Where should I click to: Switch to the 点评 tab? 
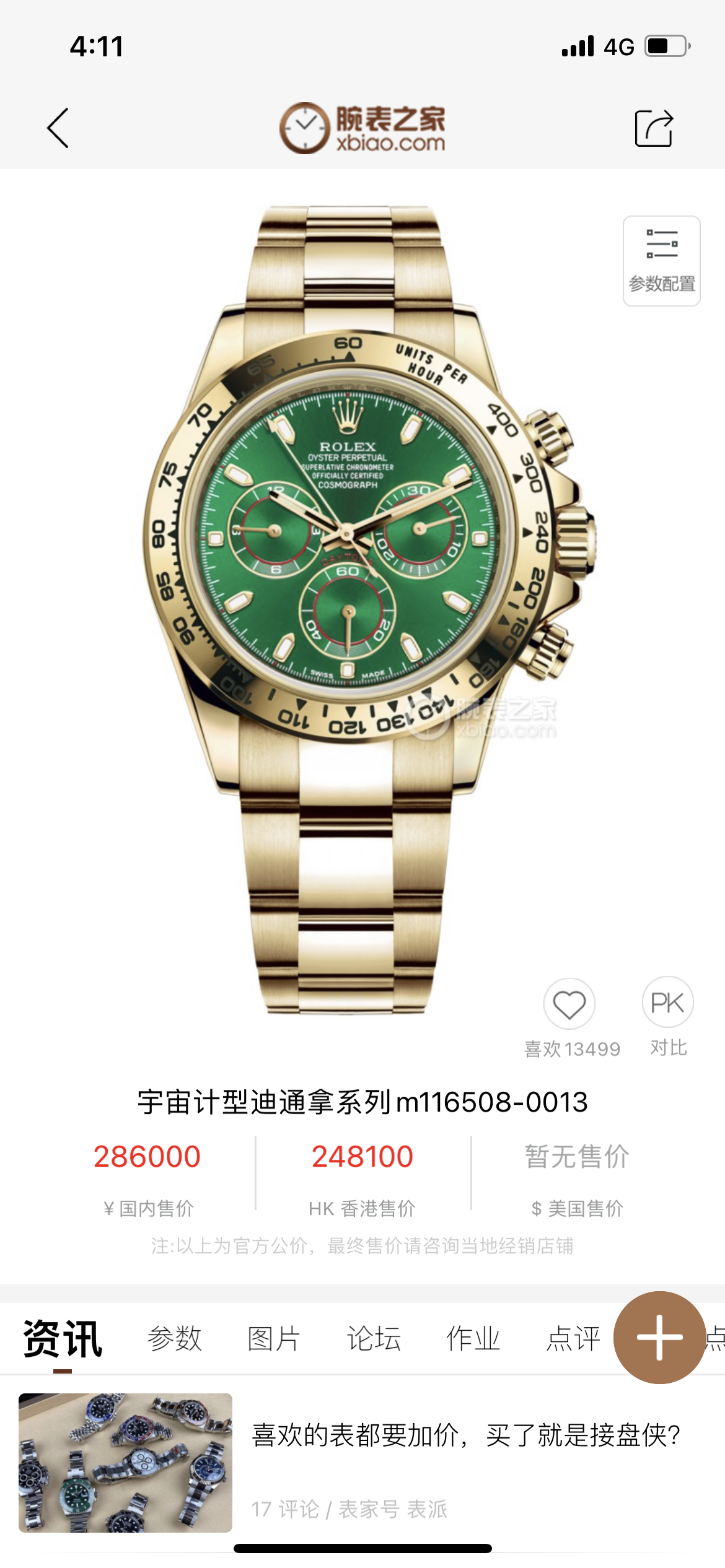click(573, 1338)
